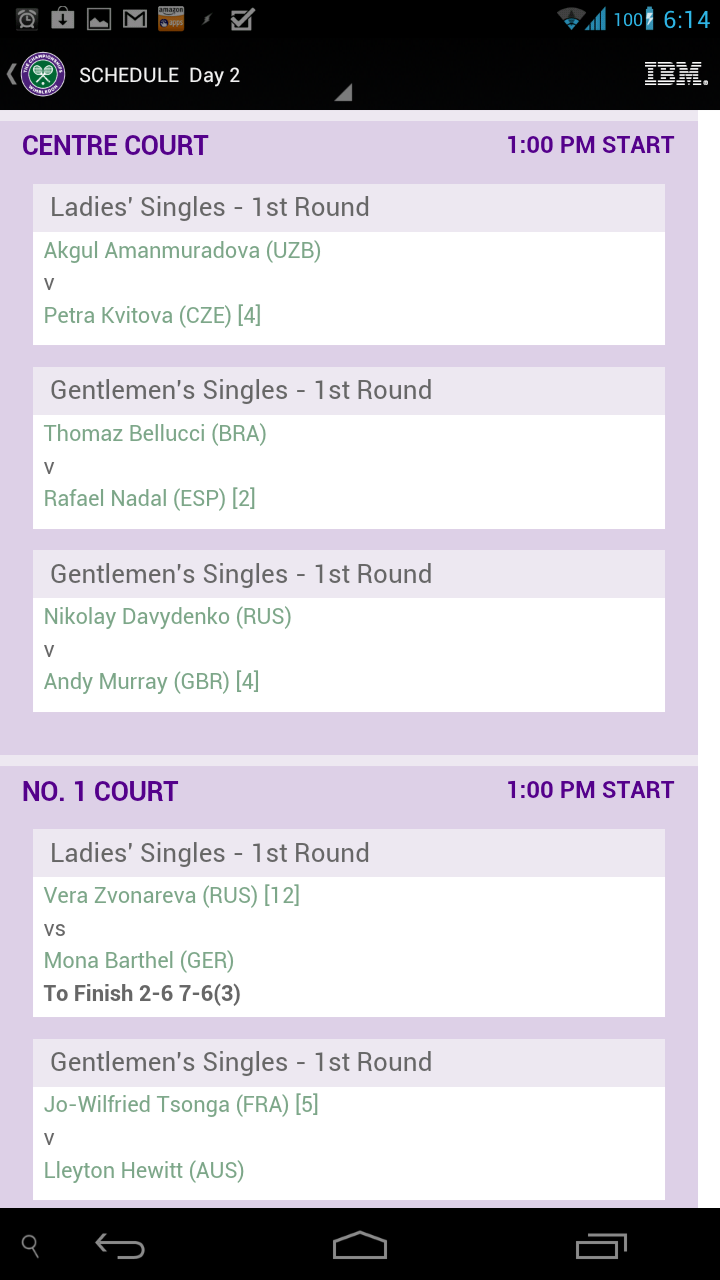View Rafael Nadal's player details
The image size is (720, 1280).
(149, 499)
